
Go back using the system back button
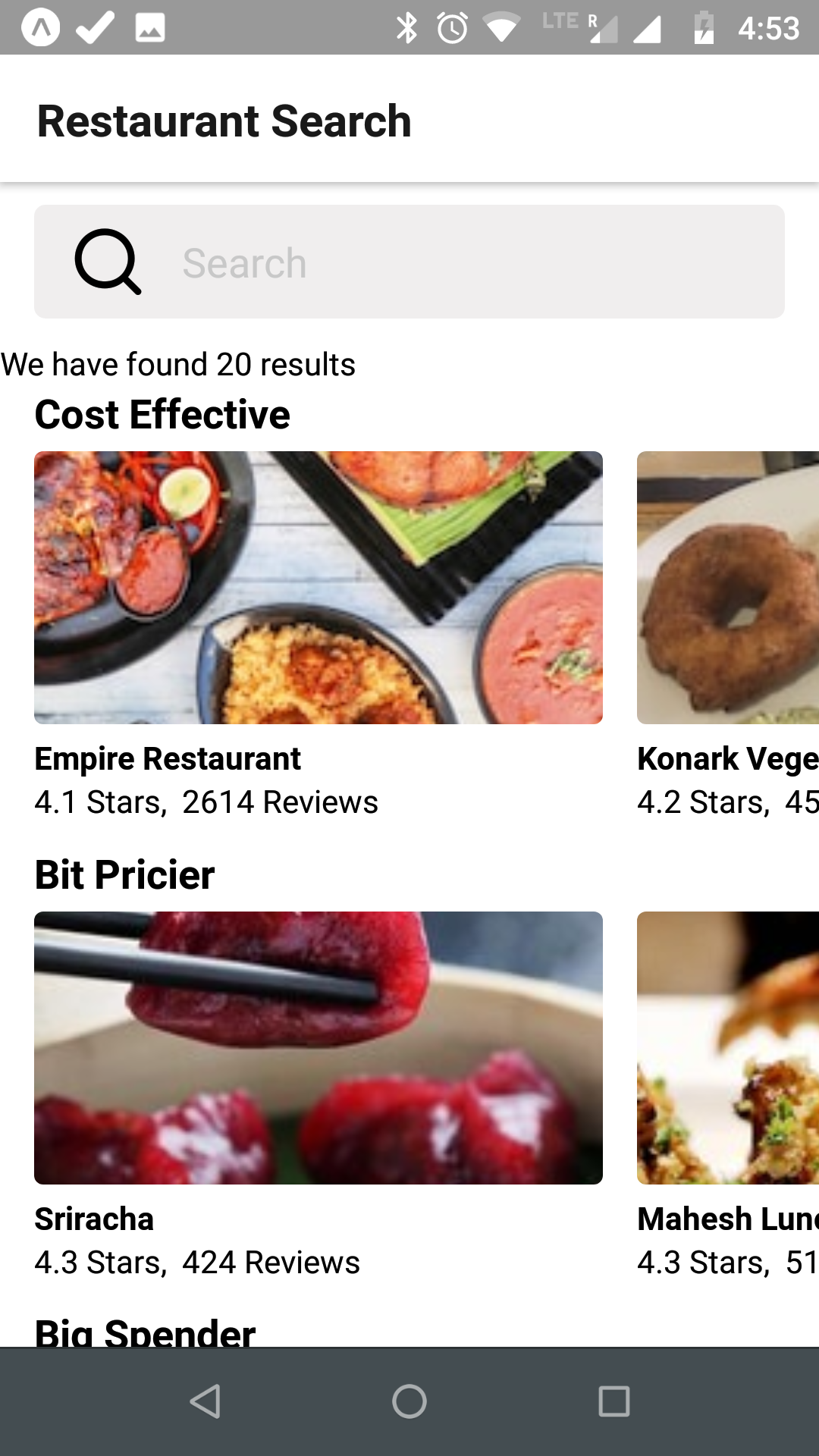[205, 1401]
